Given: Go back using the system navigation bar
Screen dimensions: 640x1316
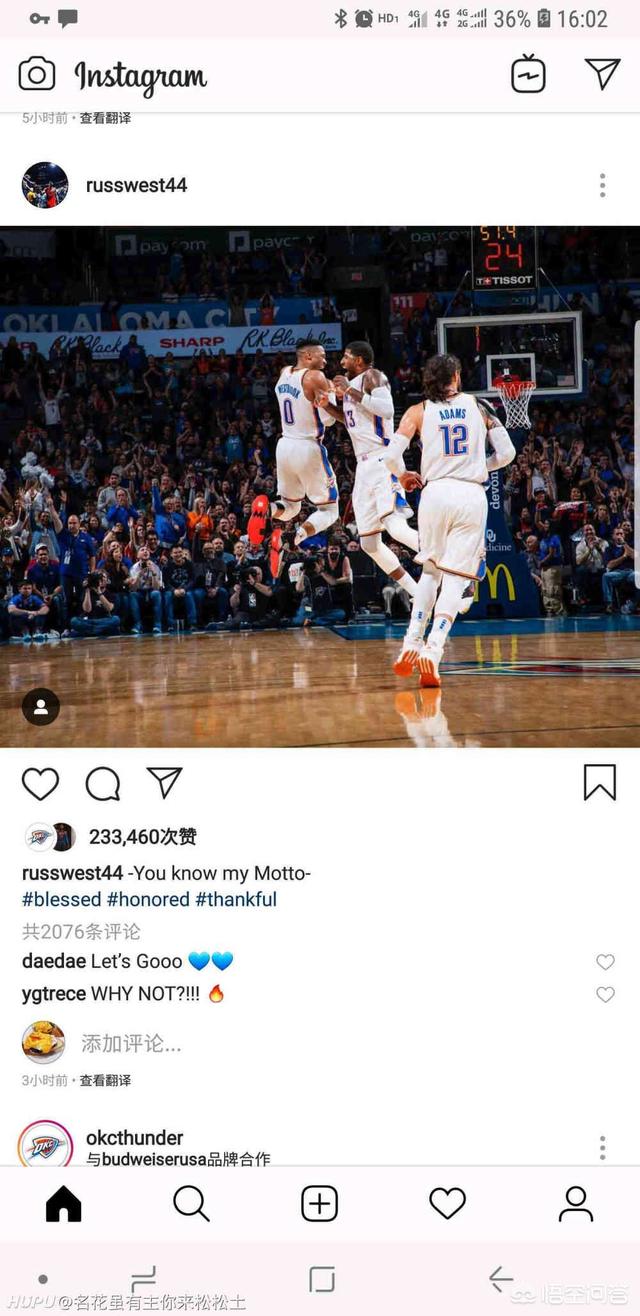Looking at the screenshot, I should [500, 1279].
